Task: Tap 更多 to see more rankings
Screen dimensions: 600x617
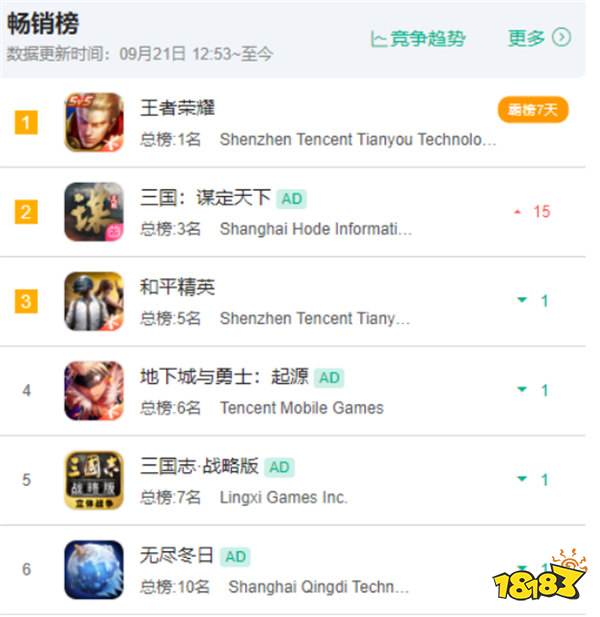Action: click(x=539, y=38)
